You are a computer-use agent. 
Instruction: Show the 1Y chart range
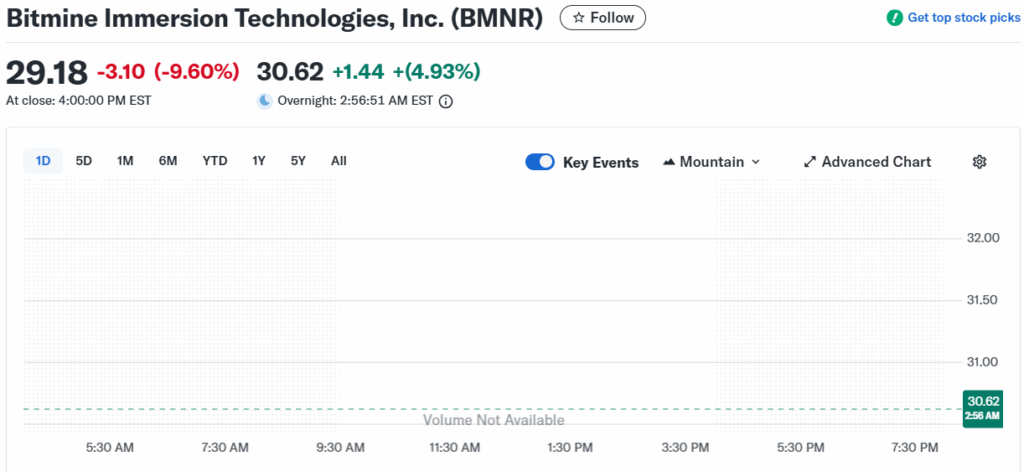point(259,161)
